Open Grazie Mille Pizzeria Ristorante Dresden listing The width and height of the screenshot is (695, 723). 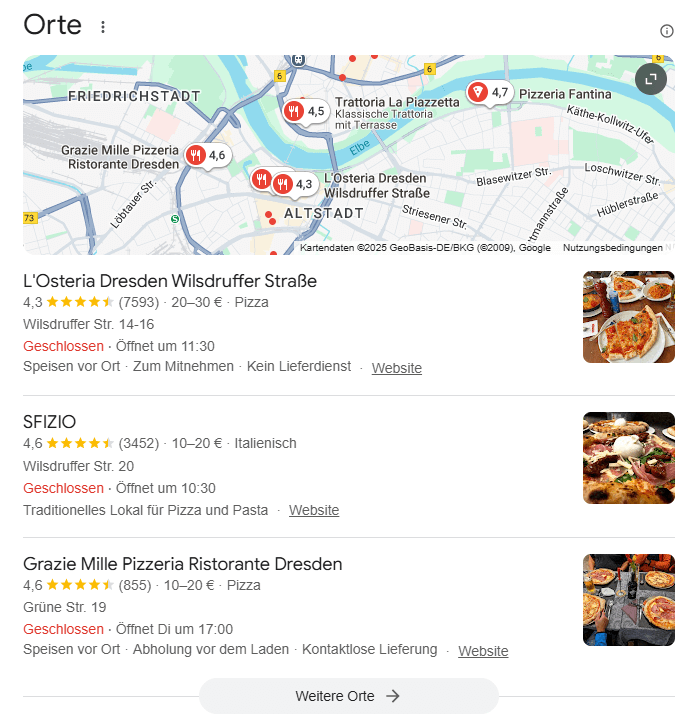point(183,564)
